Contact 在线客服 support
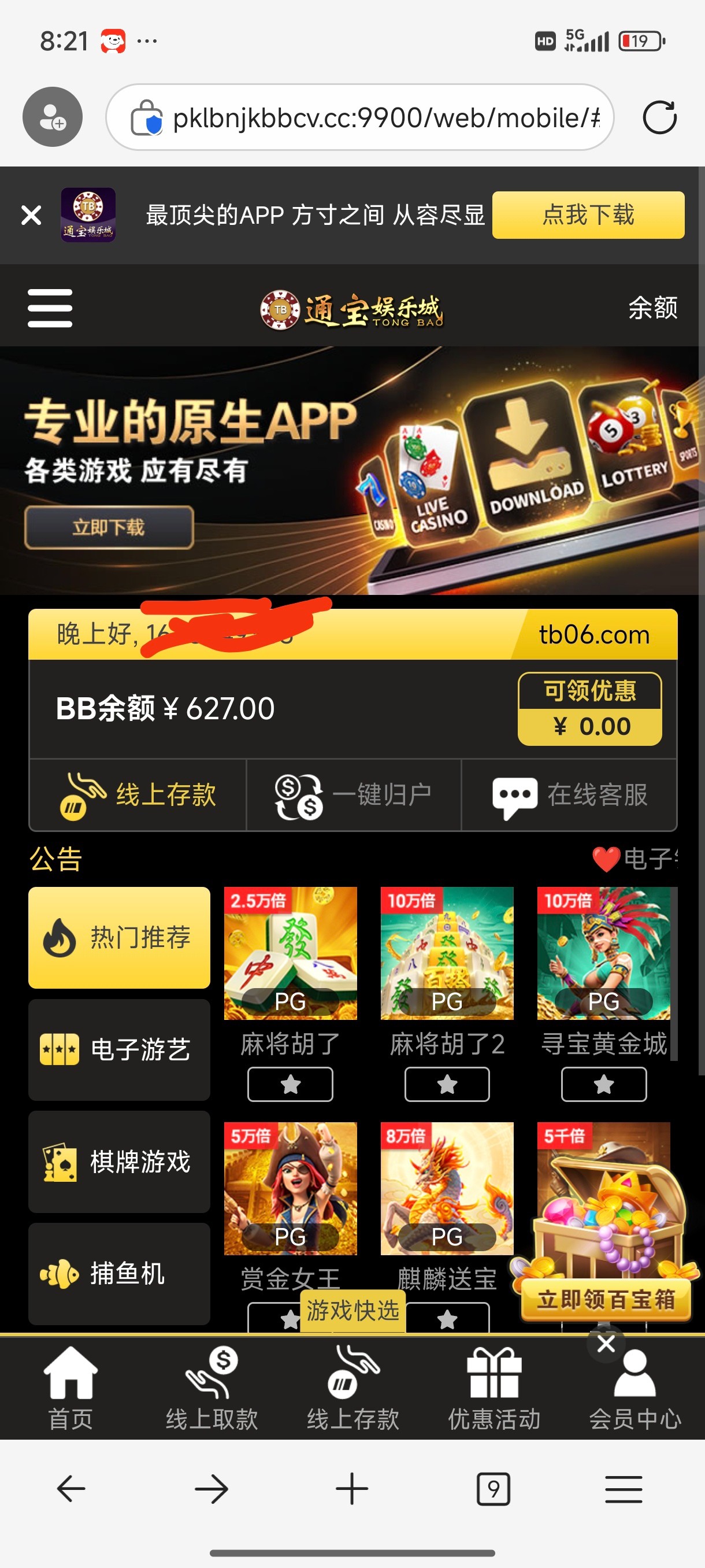 (x=569, y=794)
